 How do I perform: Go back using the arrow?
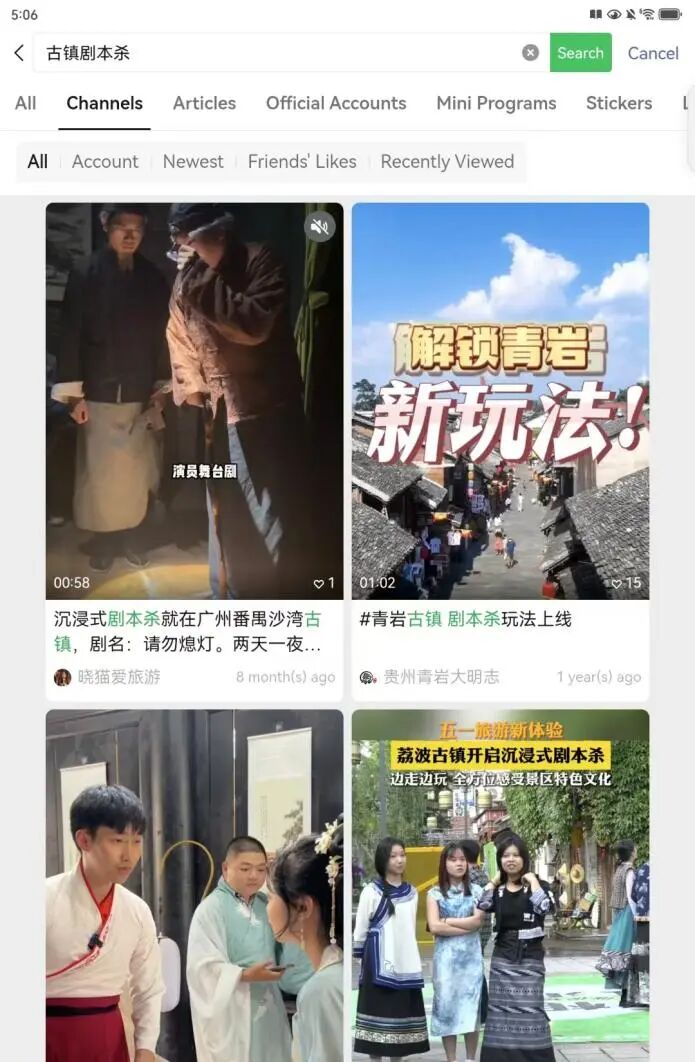tap(19, 53)
